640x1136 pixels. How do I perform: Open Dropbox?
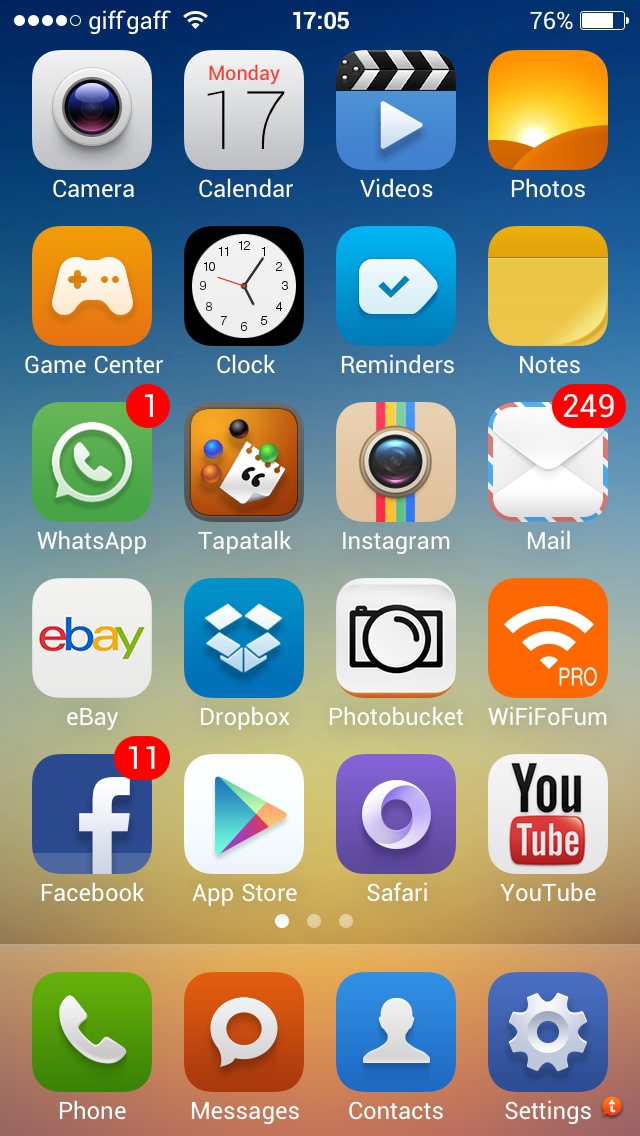click(244, 638)
